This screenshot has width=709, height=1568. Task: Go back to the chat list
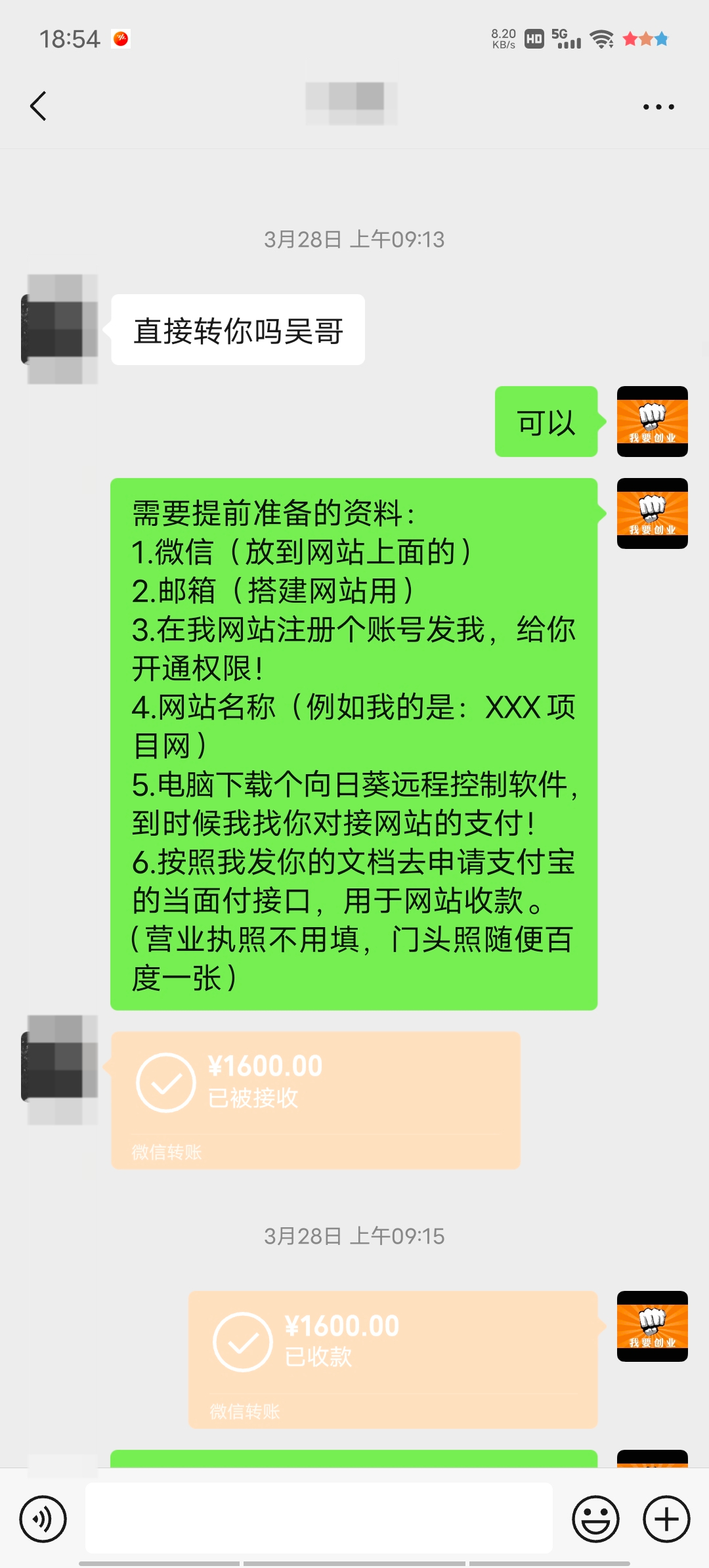coord(38,106)
